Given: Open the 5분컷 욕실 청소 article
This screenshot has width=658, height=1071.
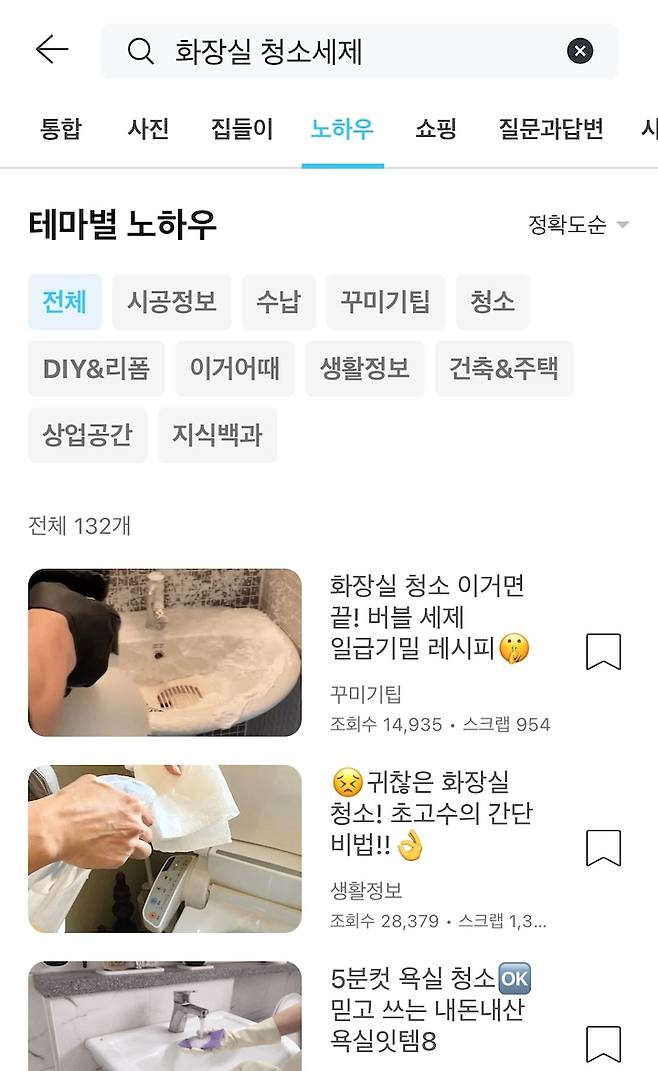Looking at the screenshot, I should tap(430, 1008).
